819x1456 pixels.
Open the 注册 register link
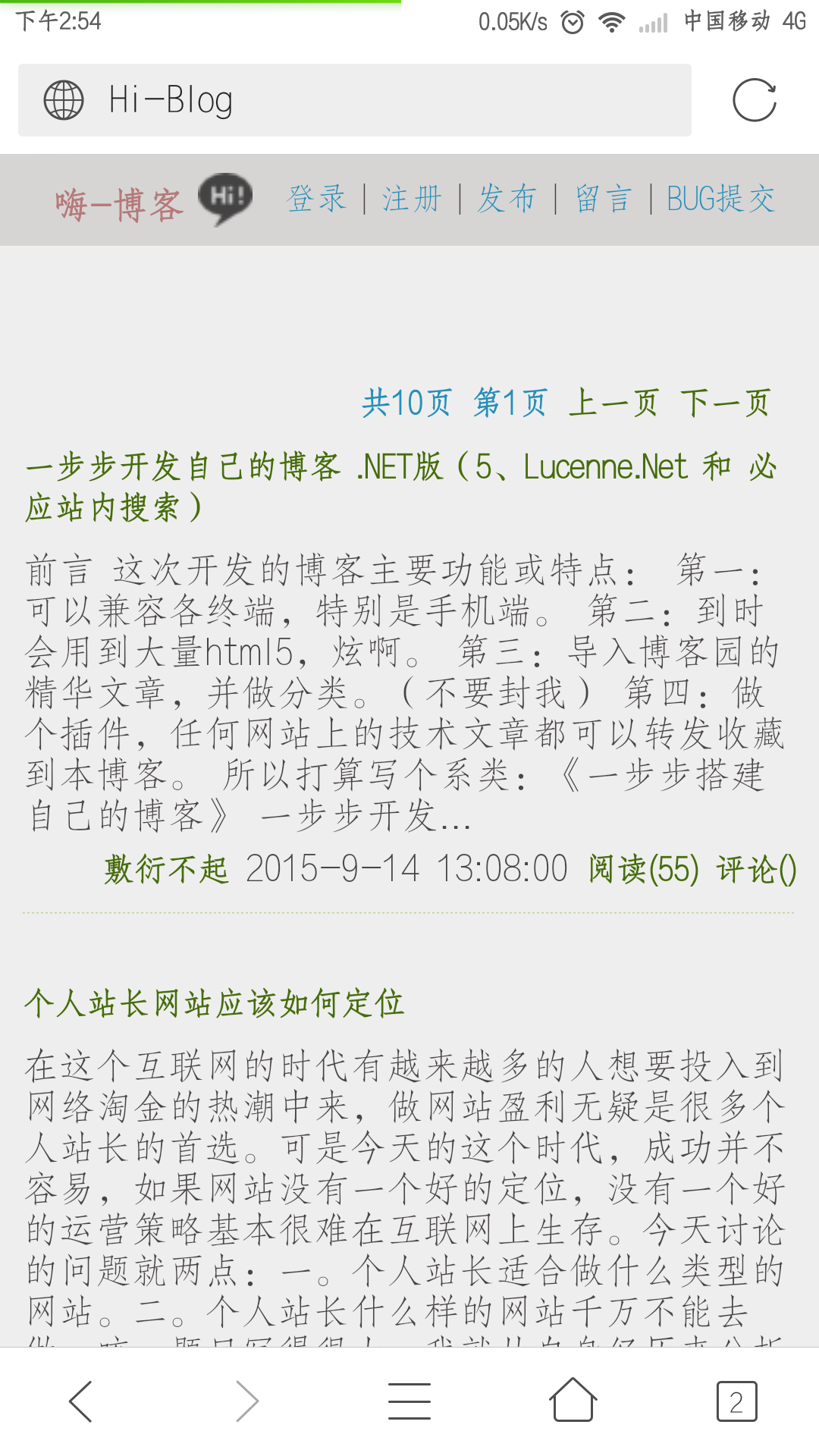pyautogui.click(x=412, y=199)
